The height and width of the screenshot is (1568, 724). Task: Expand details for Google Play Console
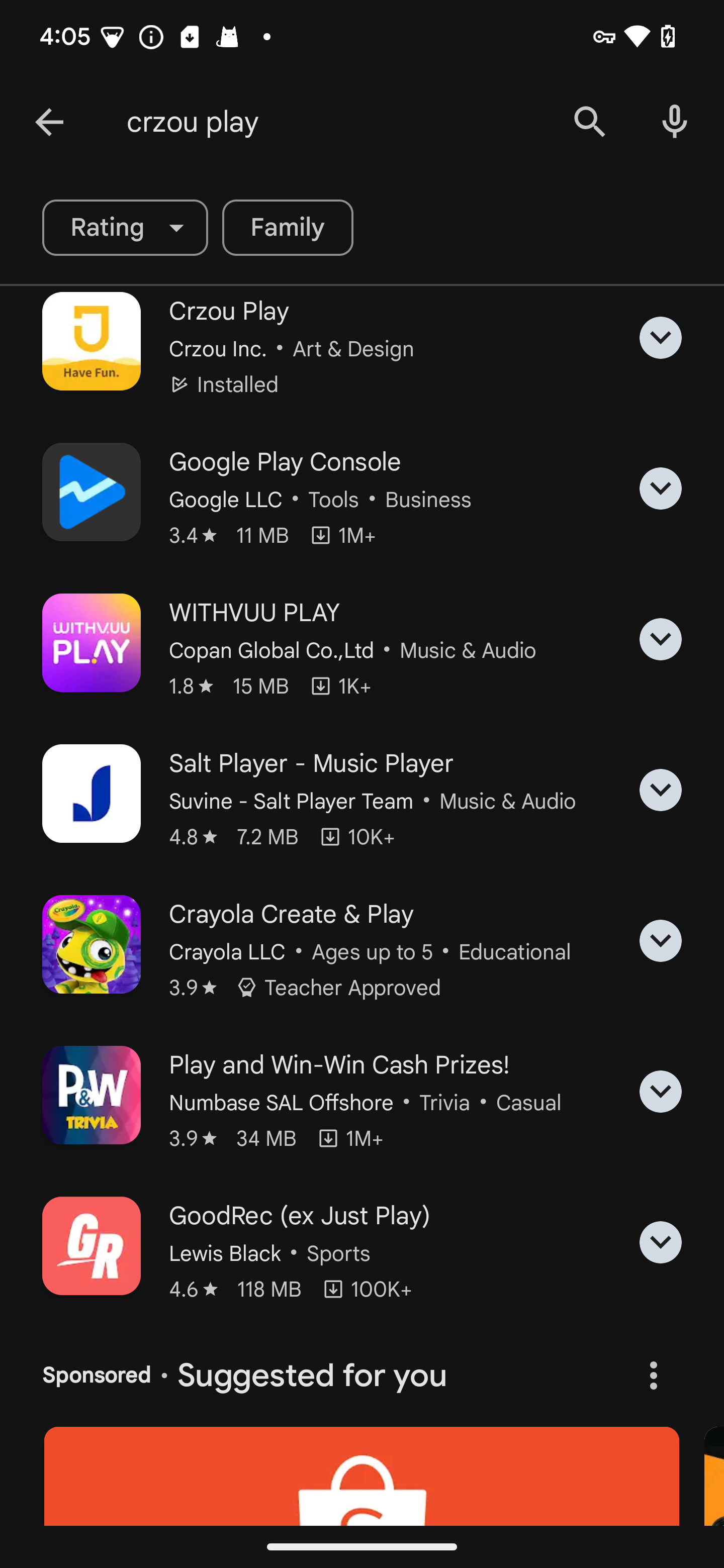pyautogui.click(x=660, y=489)
